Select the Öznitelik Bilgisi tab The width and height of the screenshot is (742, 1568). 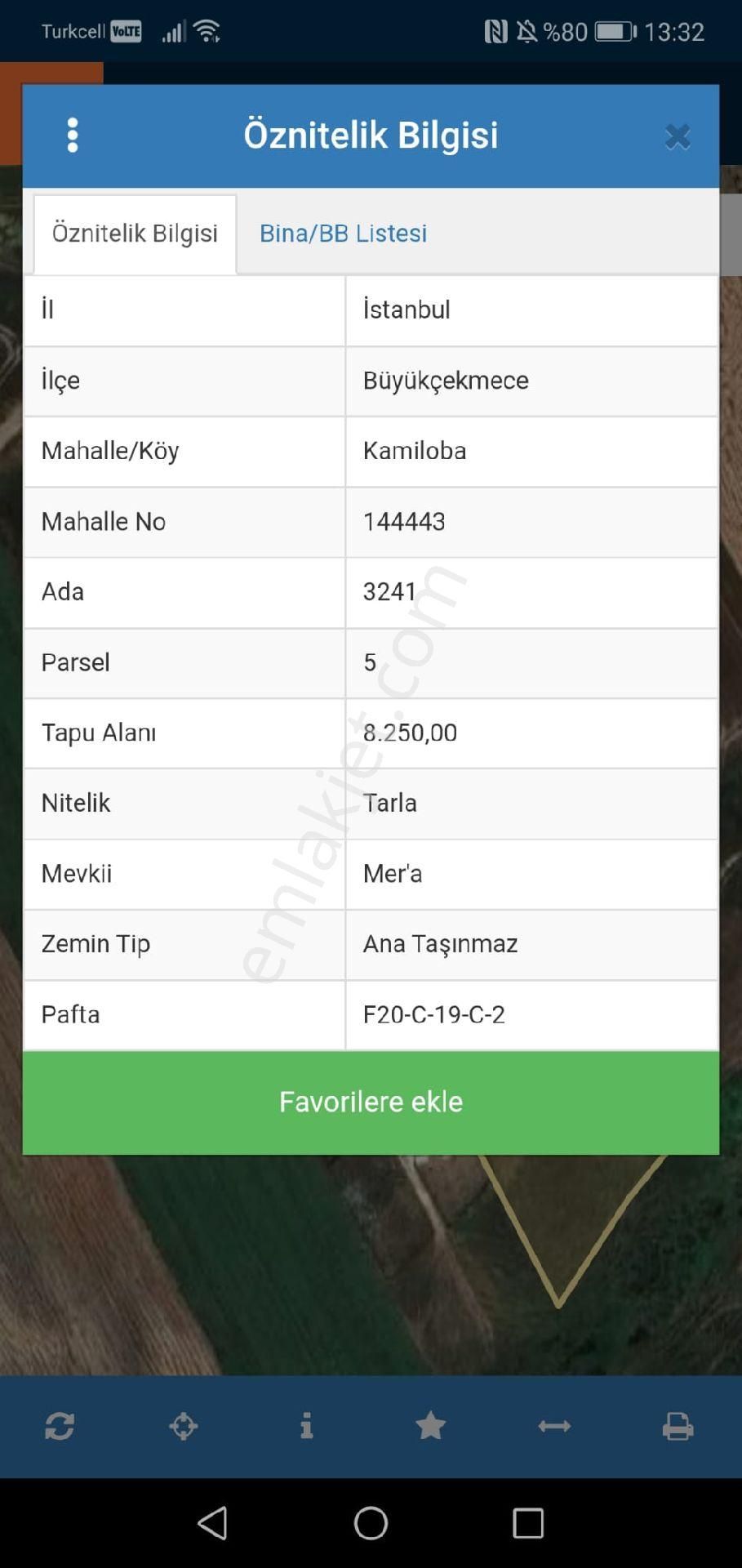pos(135,234)
